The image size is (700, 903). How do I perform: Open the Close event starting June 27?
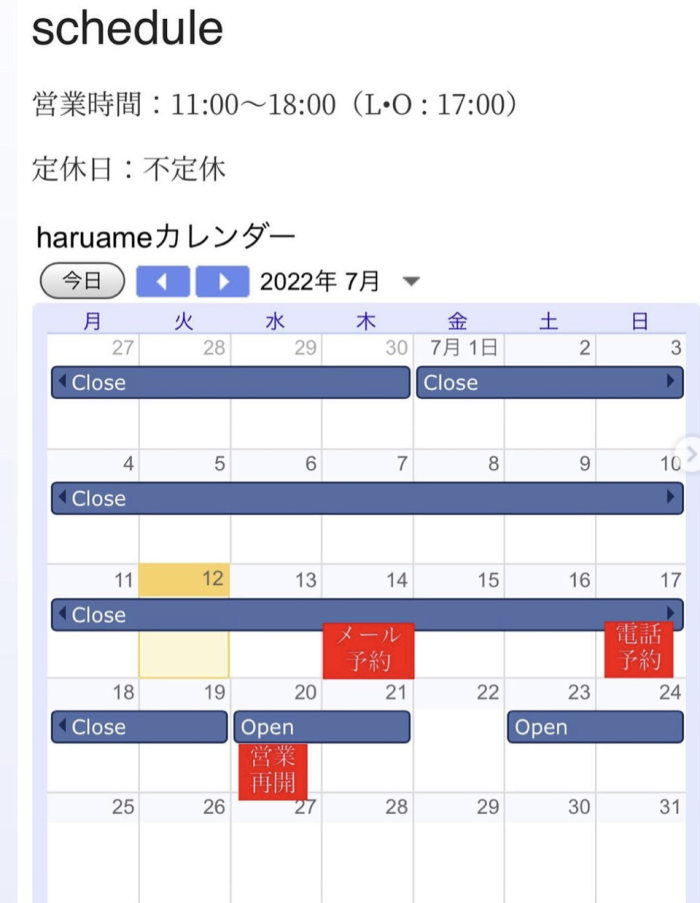230,382
